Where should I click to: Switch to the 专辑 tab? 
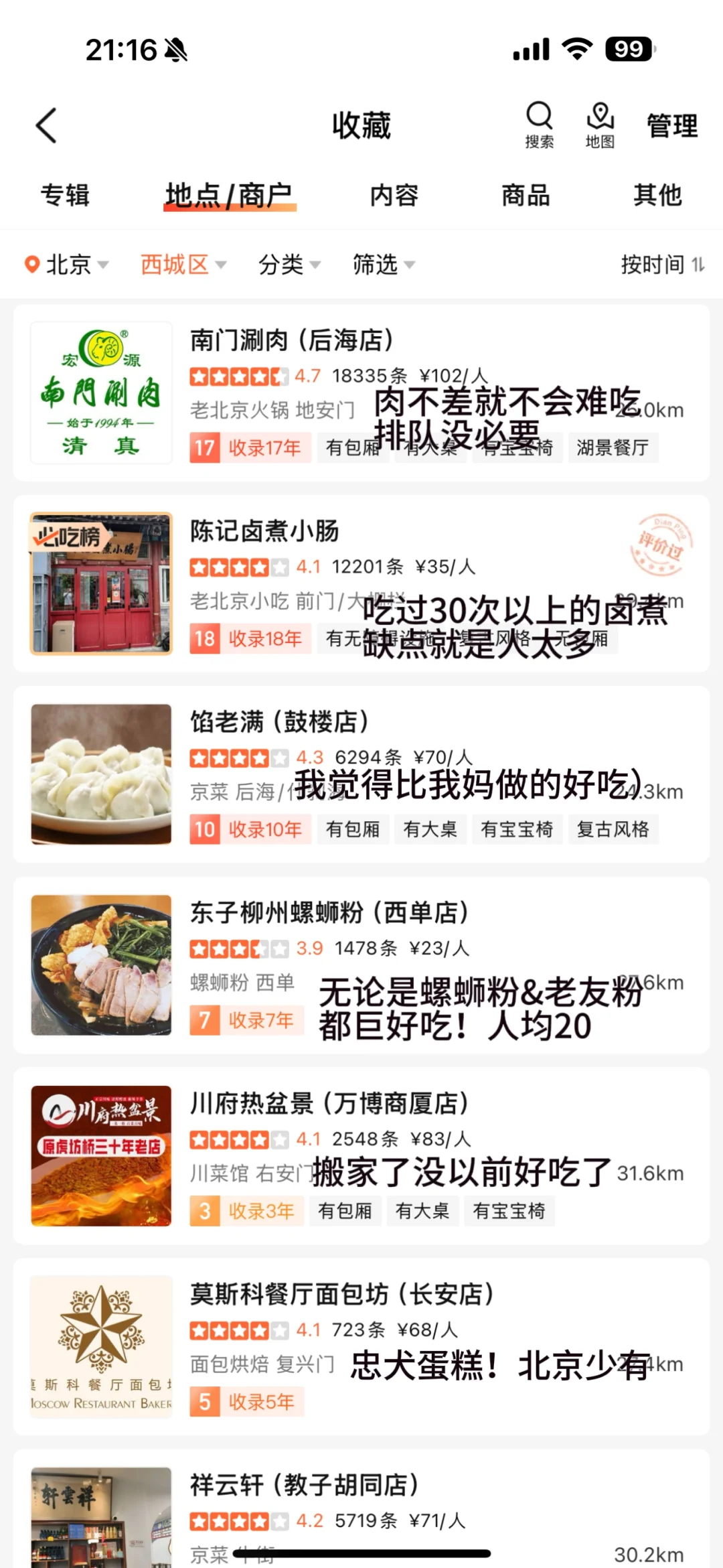point(65,195)
